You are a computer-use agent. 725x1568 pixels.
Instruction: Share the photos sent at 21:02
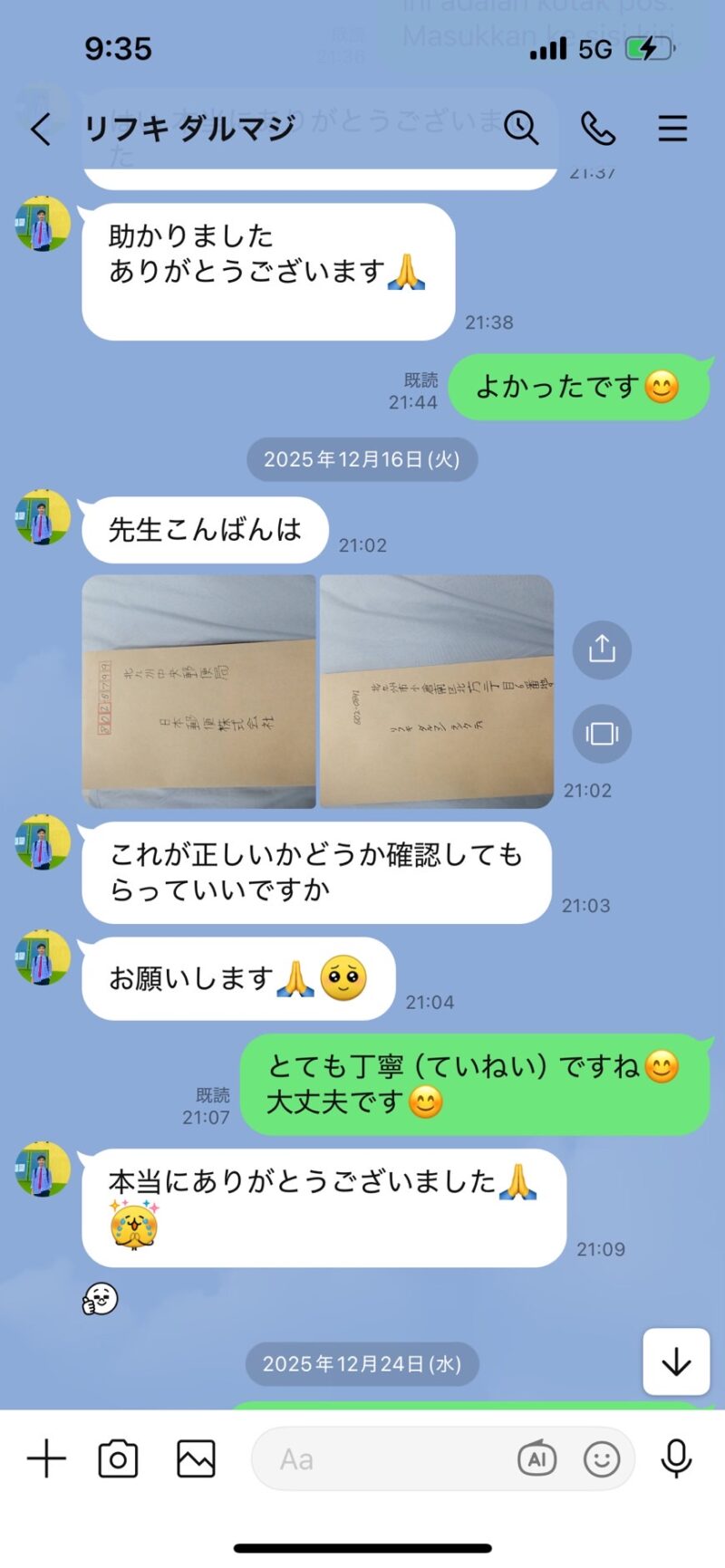[602, 649]
